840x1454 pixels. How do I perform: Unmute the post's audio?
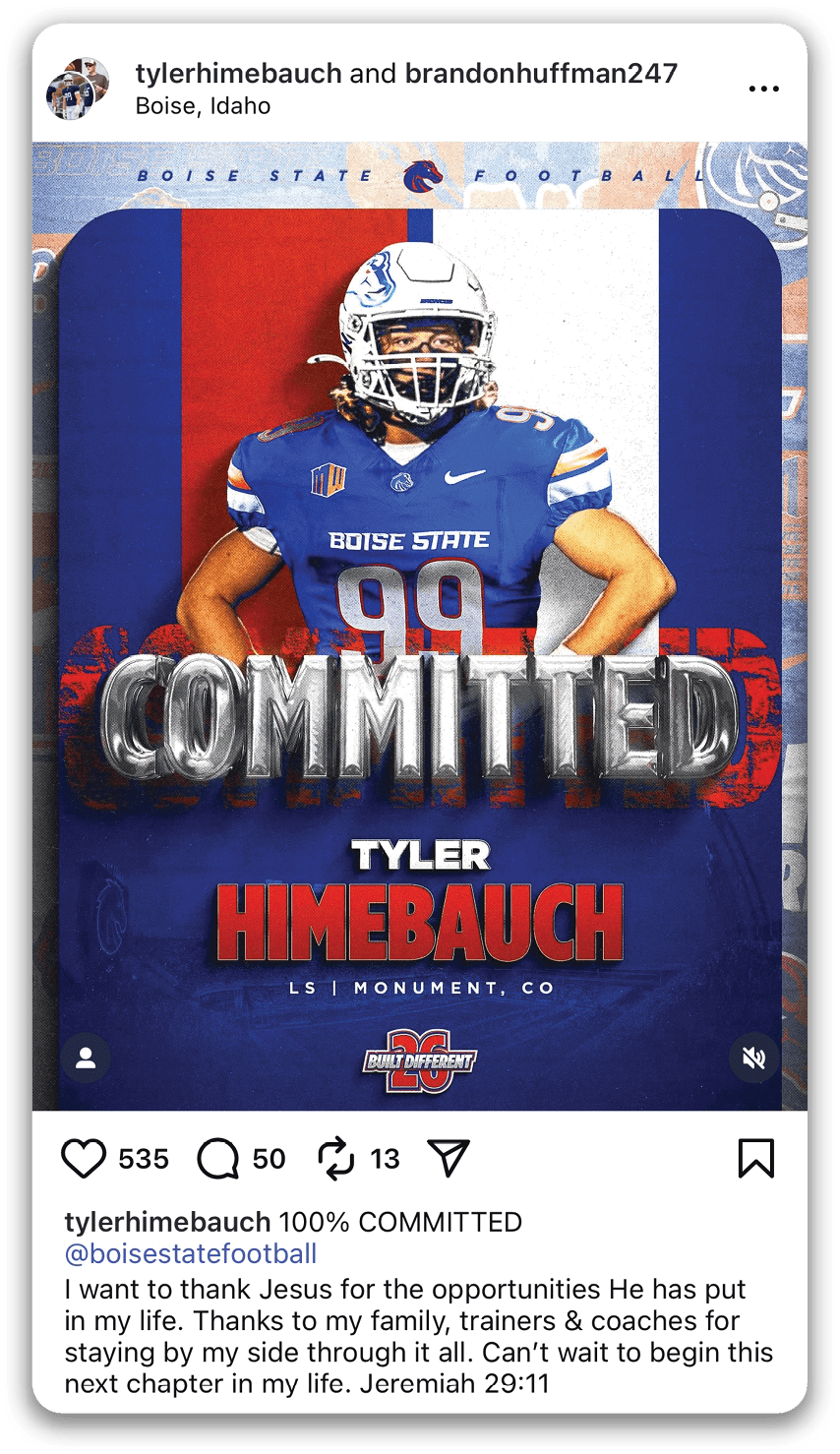(x=754, y=1059)
